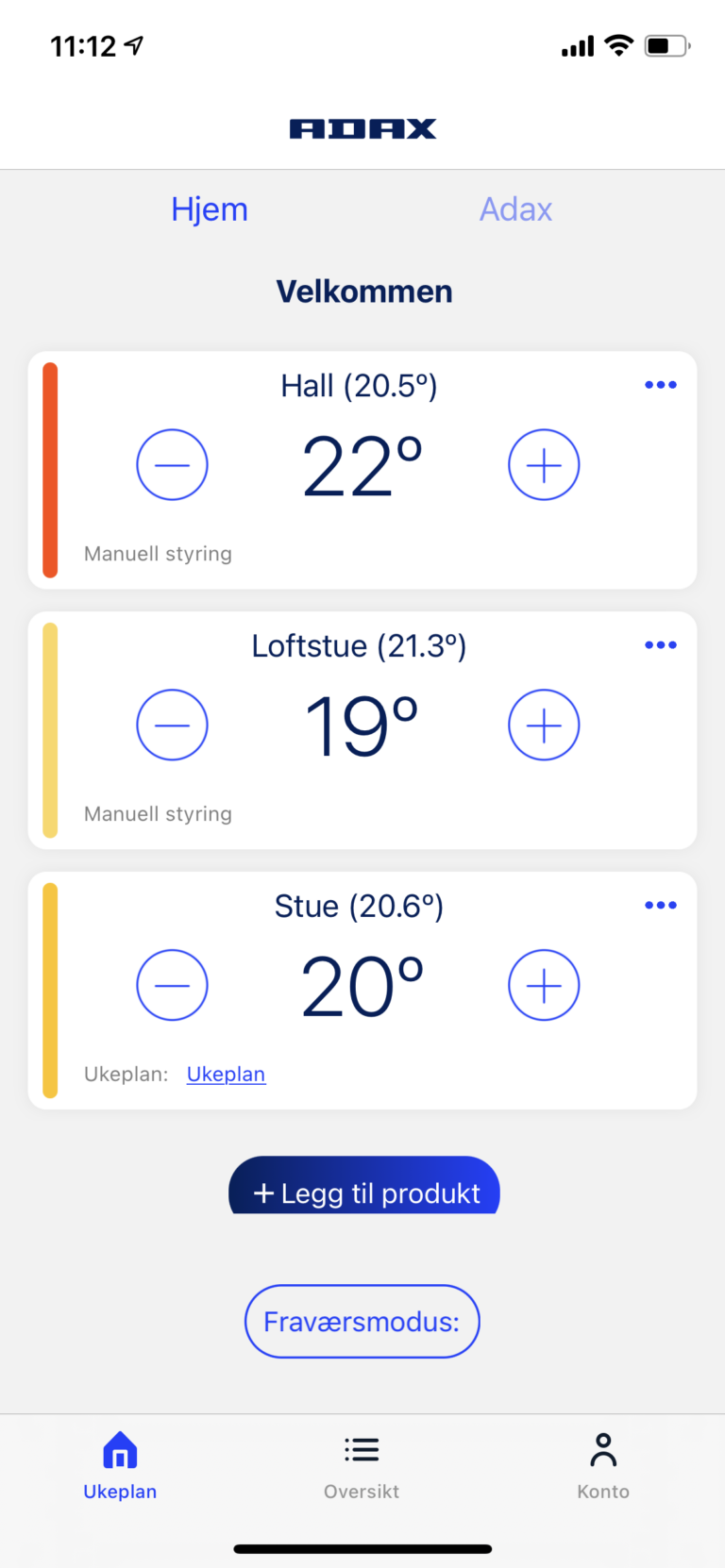Increase the Loftstue temperature with plus
Viewport: 725px width, 1568px height.
point(544,726)
